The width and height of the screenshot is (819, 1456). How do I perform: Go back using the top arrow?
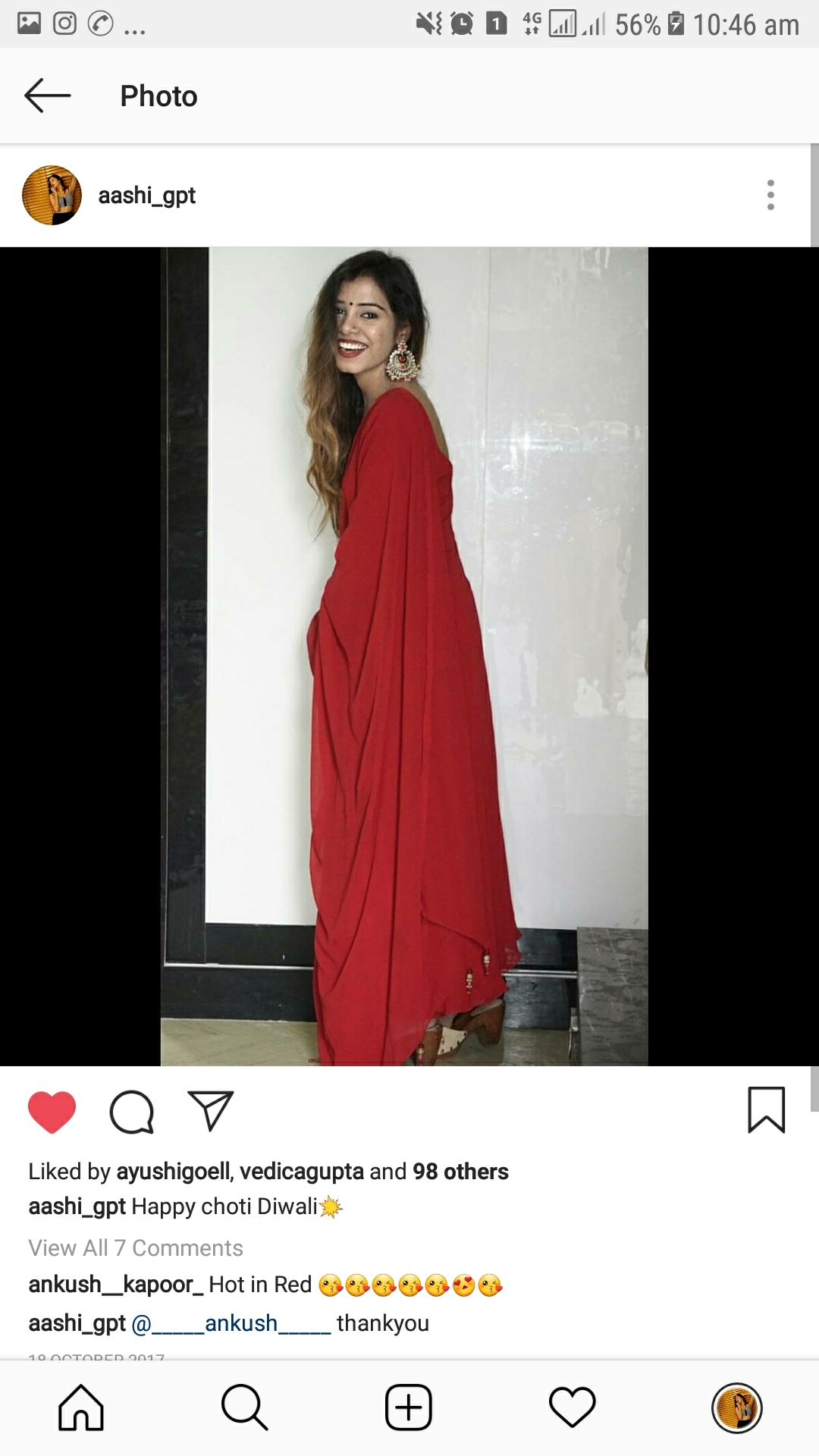tap(47, 96)
